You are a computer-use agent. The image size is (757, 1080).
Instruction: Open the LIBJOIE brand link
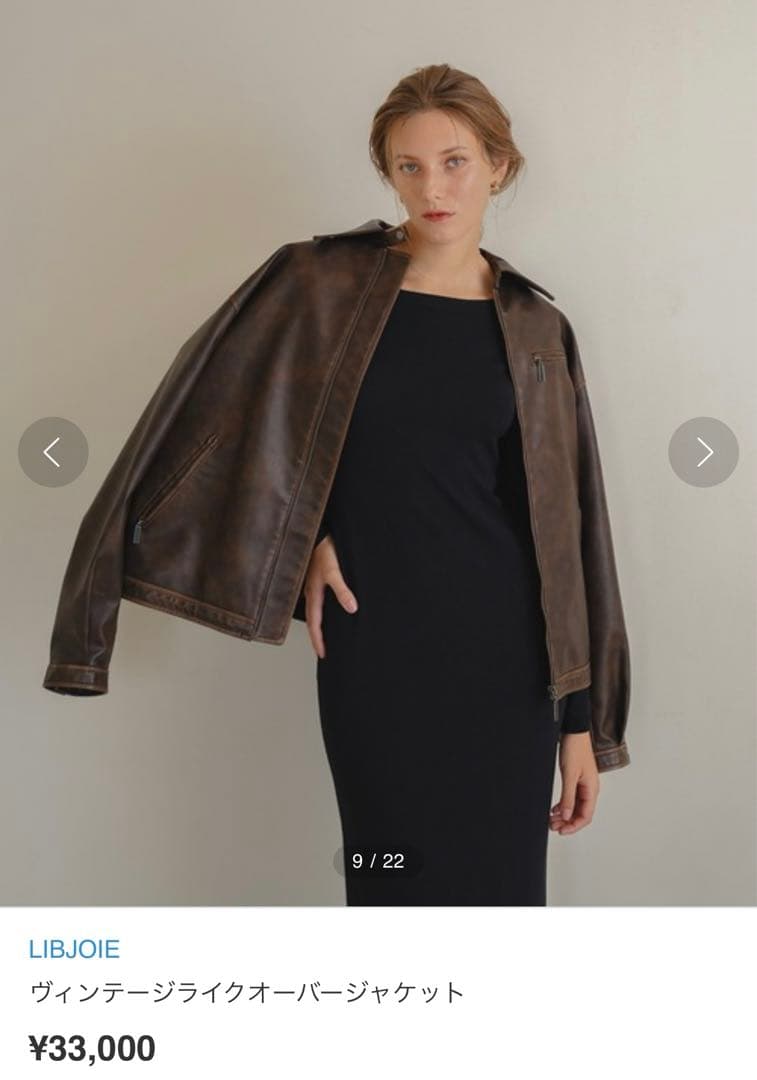click(75, 948)
